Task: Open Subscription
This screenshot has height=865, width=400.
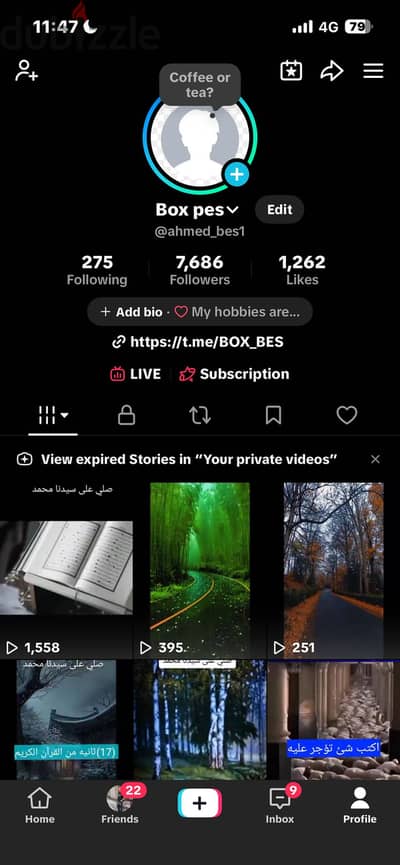Action: point(234,374)
